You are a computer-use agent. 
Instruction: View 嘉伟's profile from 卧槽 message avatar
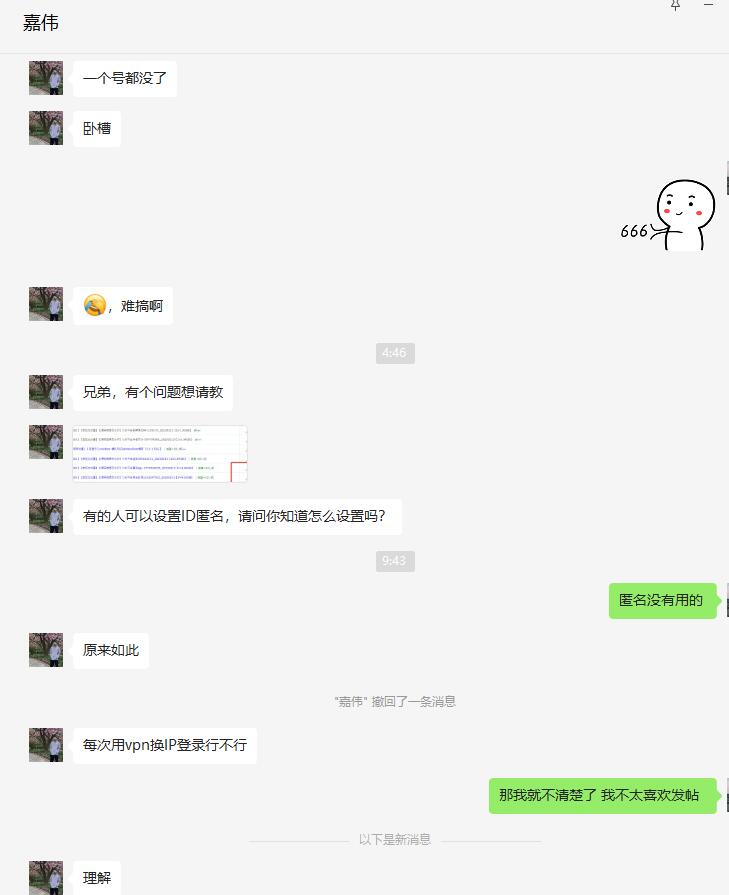pos(46,128)
